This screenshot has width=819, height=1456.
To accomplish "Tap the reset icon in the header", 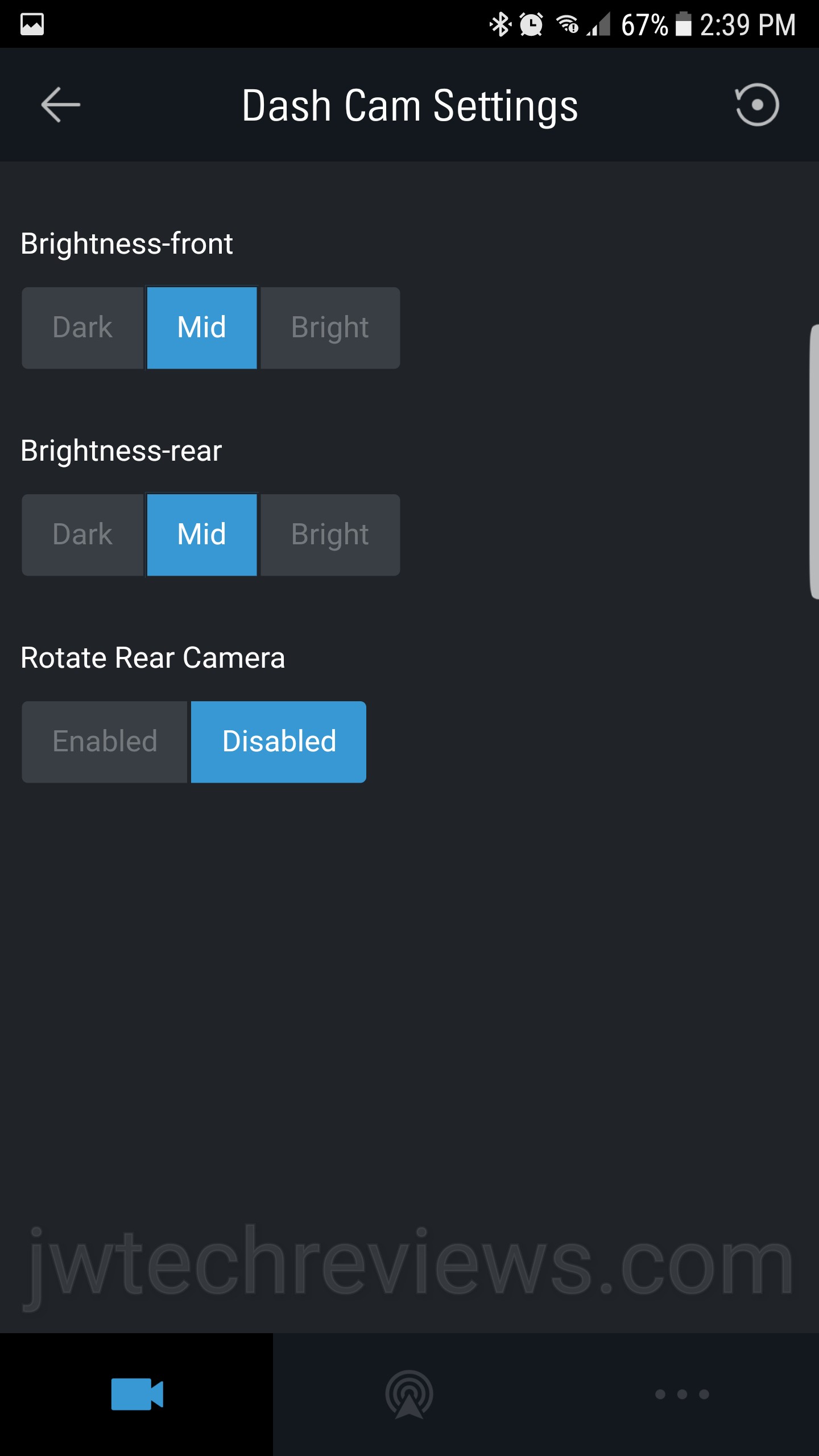I will 756,105.
